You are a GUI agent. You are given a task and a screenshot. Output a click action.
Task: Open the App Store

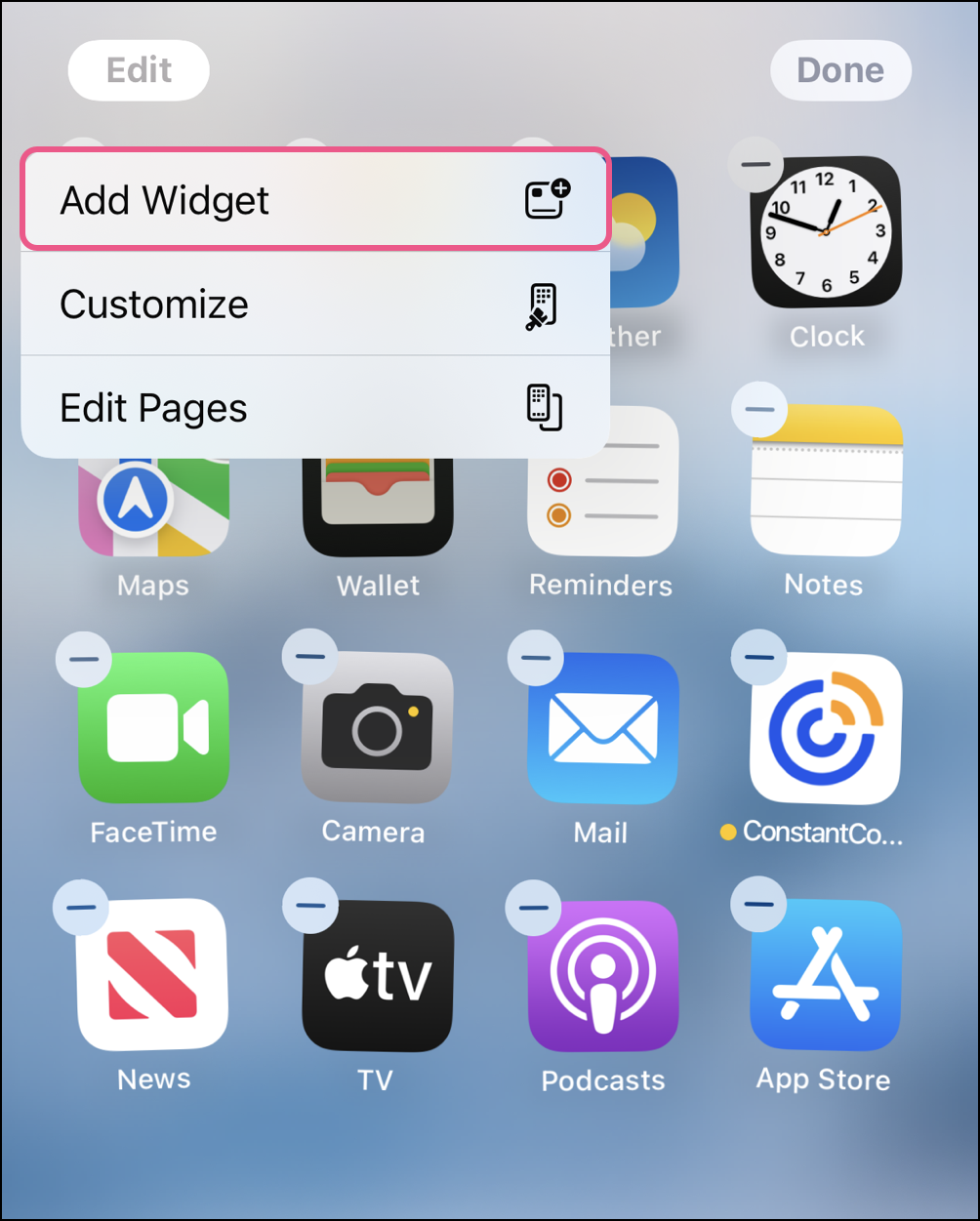tap(826, 974)
